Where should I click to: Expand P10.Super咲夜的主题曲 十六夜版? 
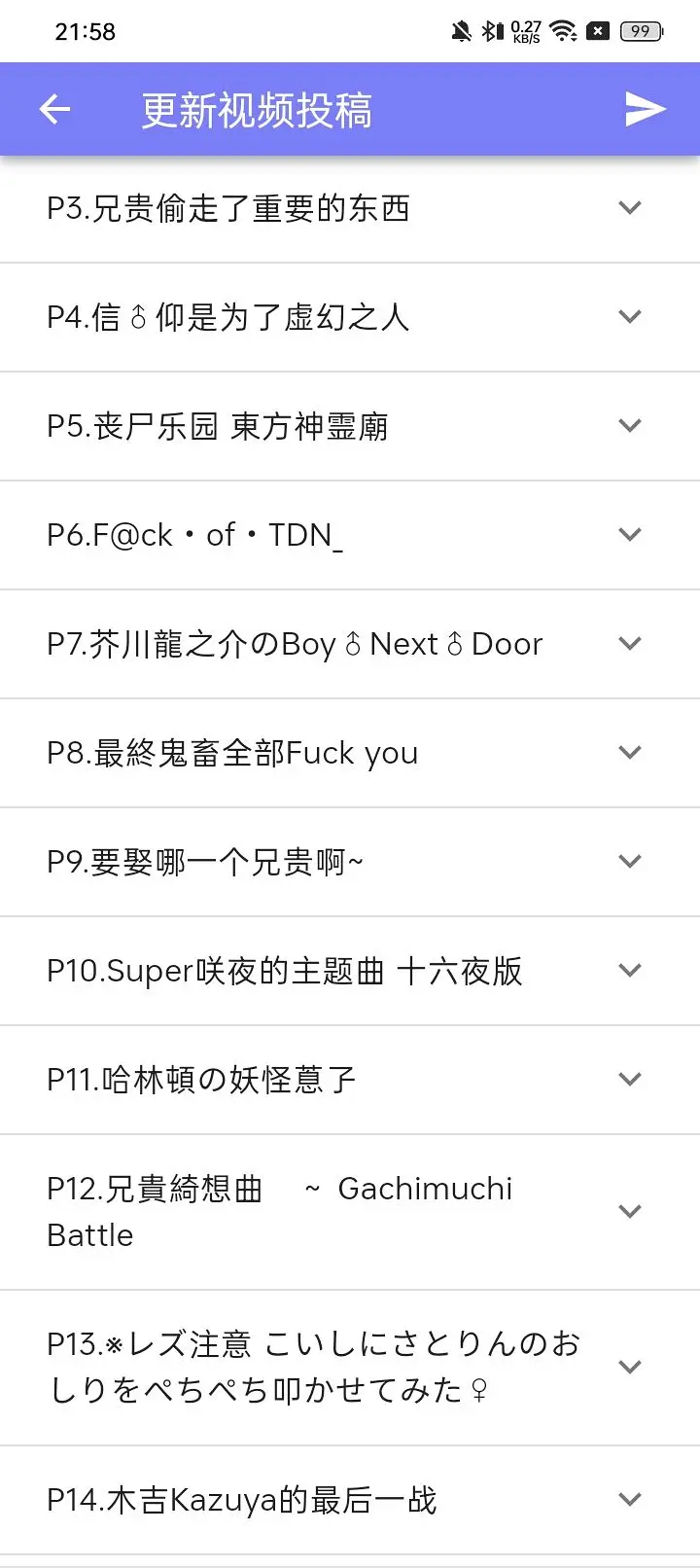point(630,971)
